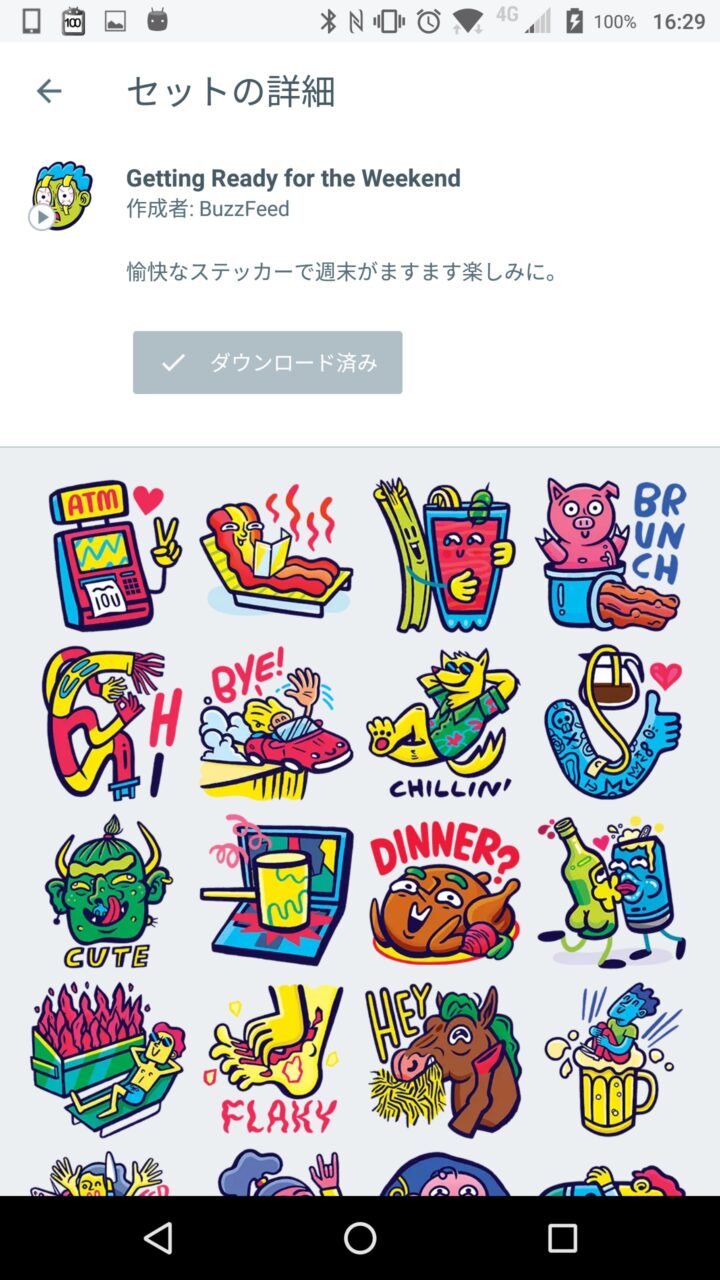Image resolution: width=720 pixels, height=1280 pixels.
Task: Play the sticker pack preview icon
Action: tap(42, 216)
